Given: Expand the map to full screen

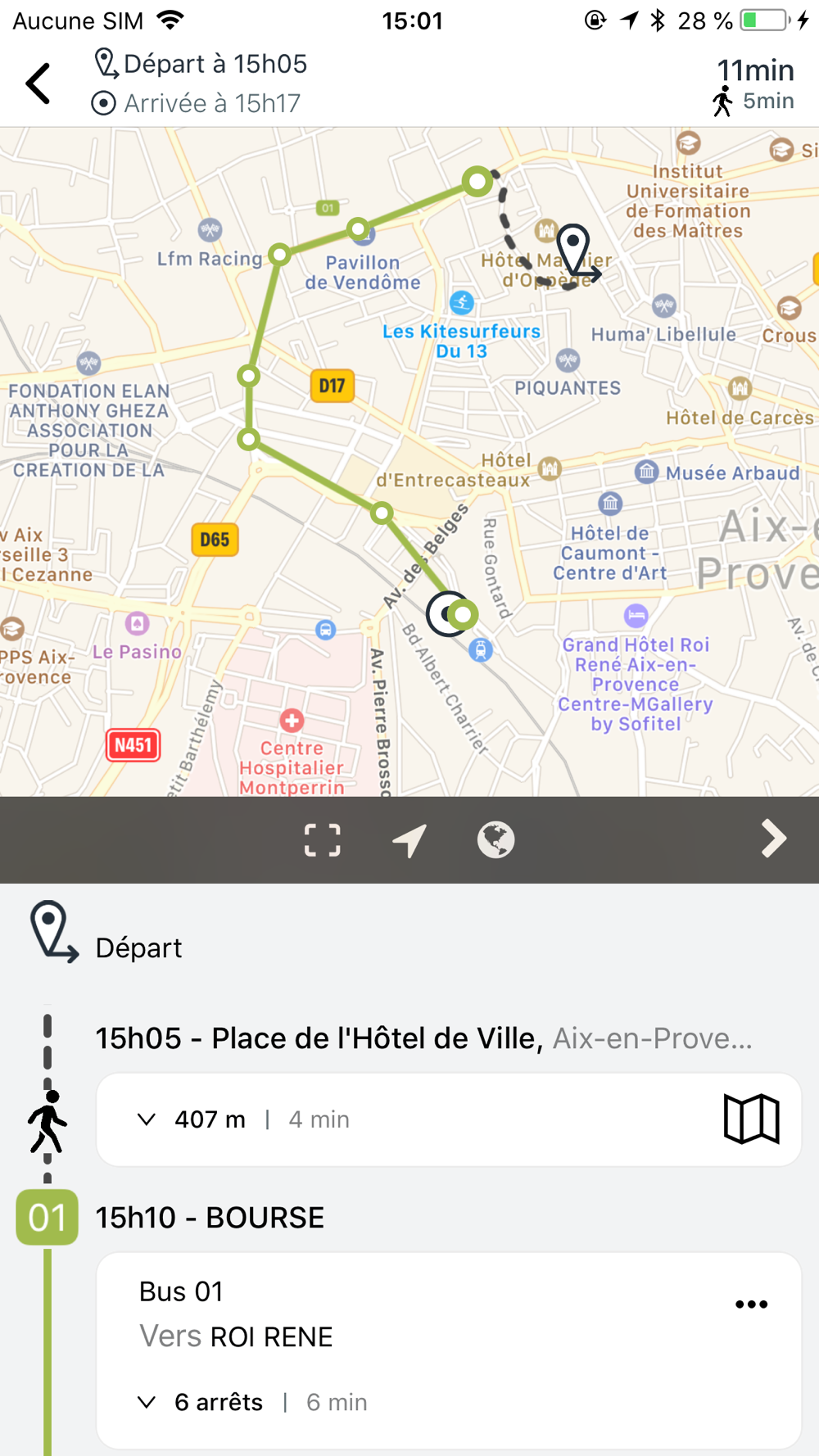Looking at the screenshot, I should click(323, 840).
